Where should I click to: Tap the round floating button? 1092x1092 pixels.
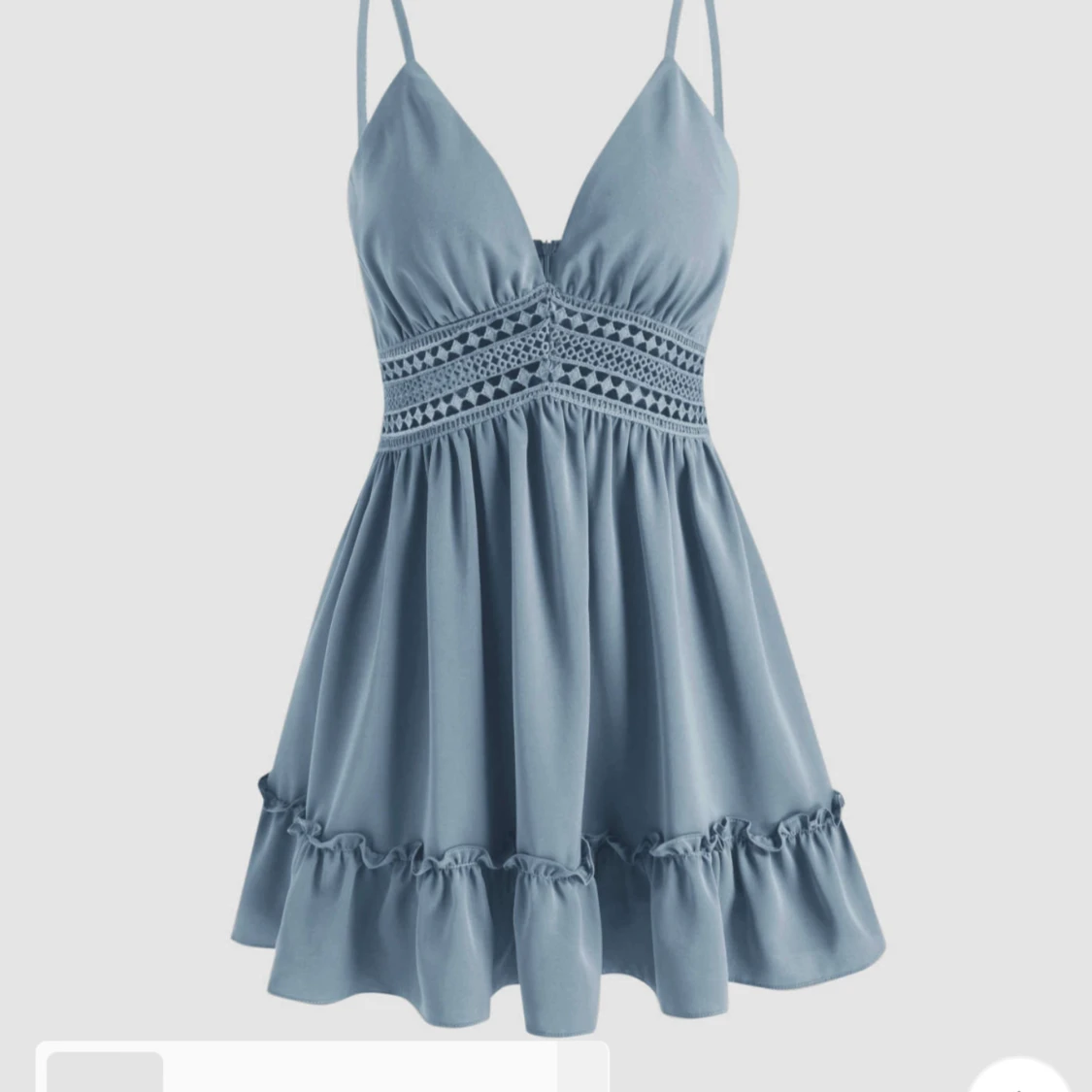tap(1019, 1073)
